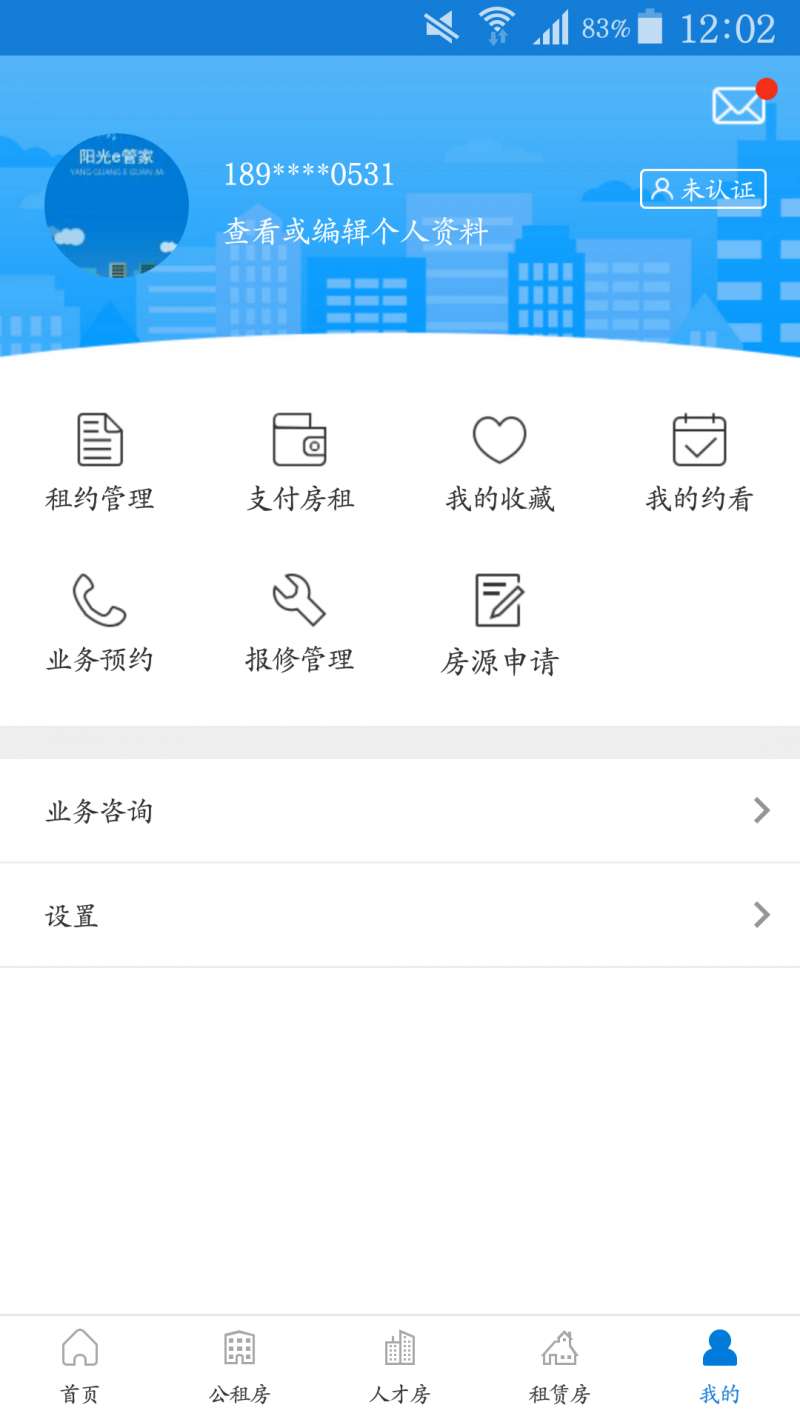Open the 业务咨询 row
The height and width of the screenshot is (1422, 800).
pyautogui.click(x=400, y=811)
